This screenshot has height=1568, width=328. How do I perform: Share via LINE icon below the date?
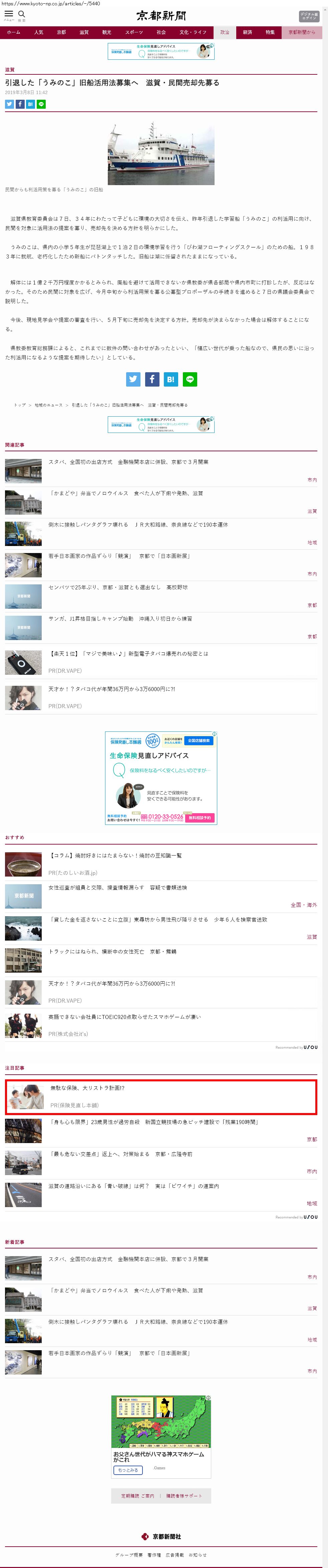click(x=41, y=104)
